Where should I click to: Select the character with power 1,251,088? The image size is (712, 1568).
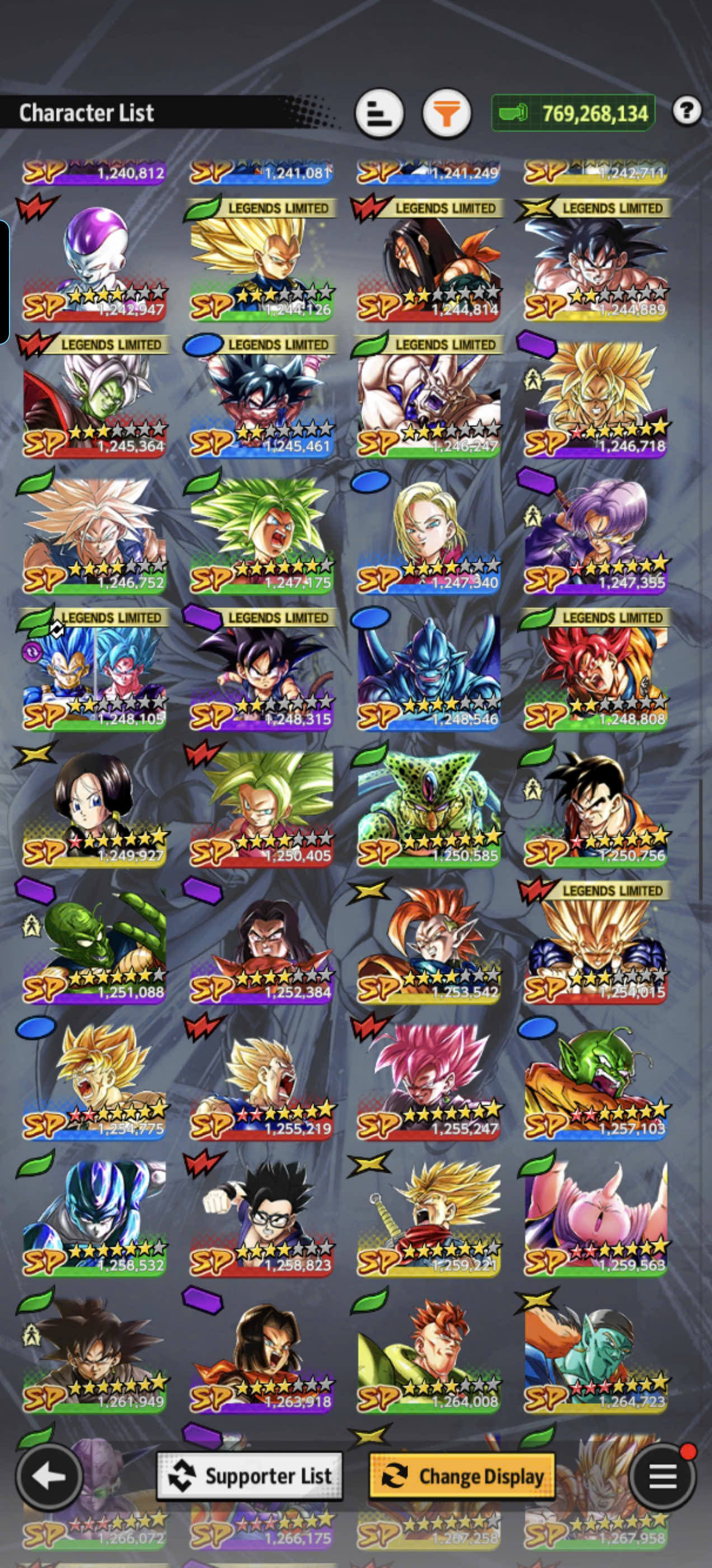[x=93, y=941]
